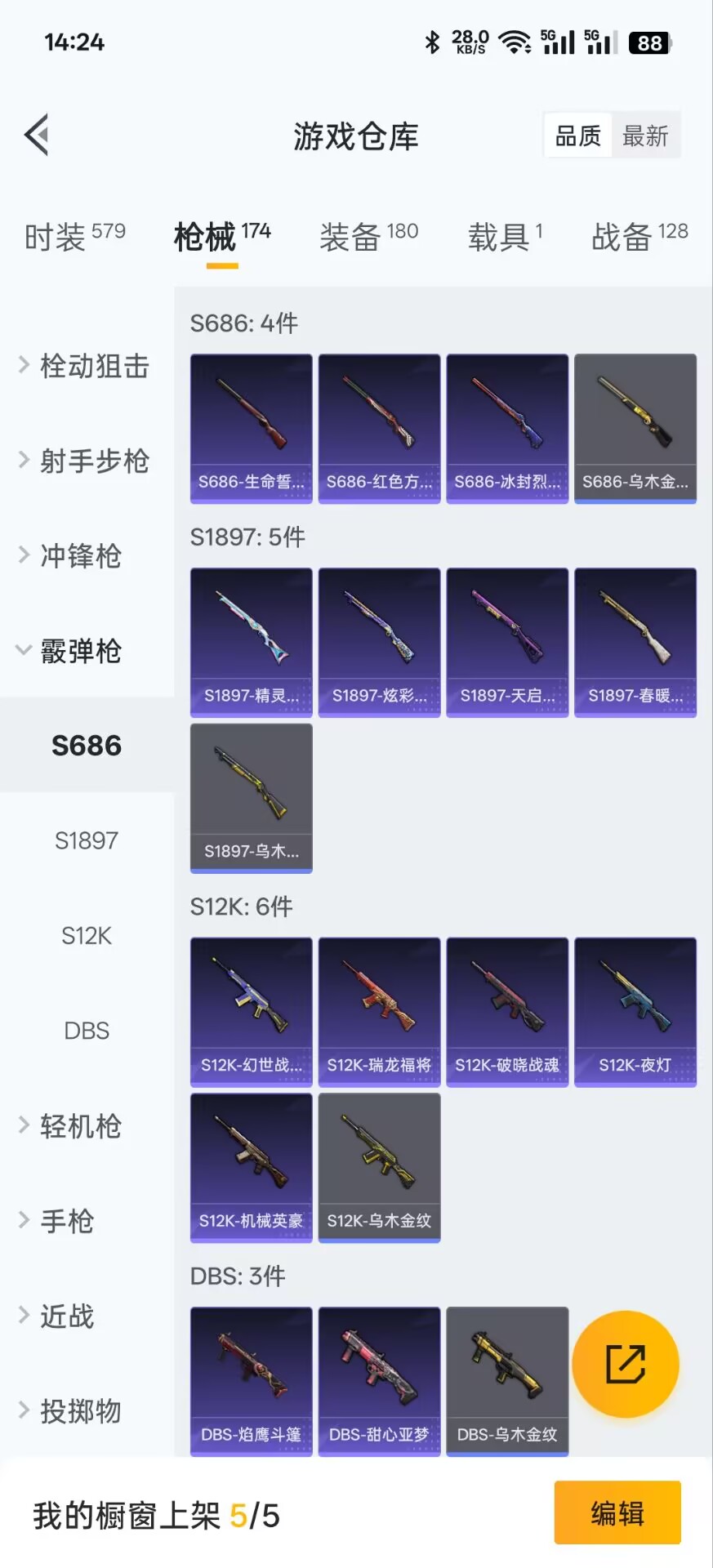This screenshot has height=1568, width=713.
Task: Tap the 编辑 button
Action: (617, 1512)
